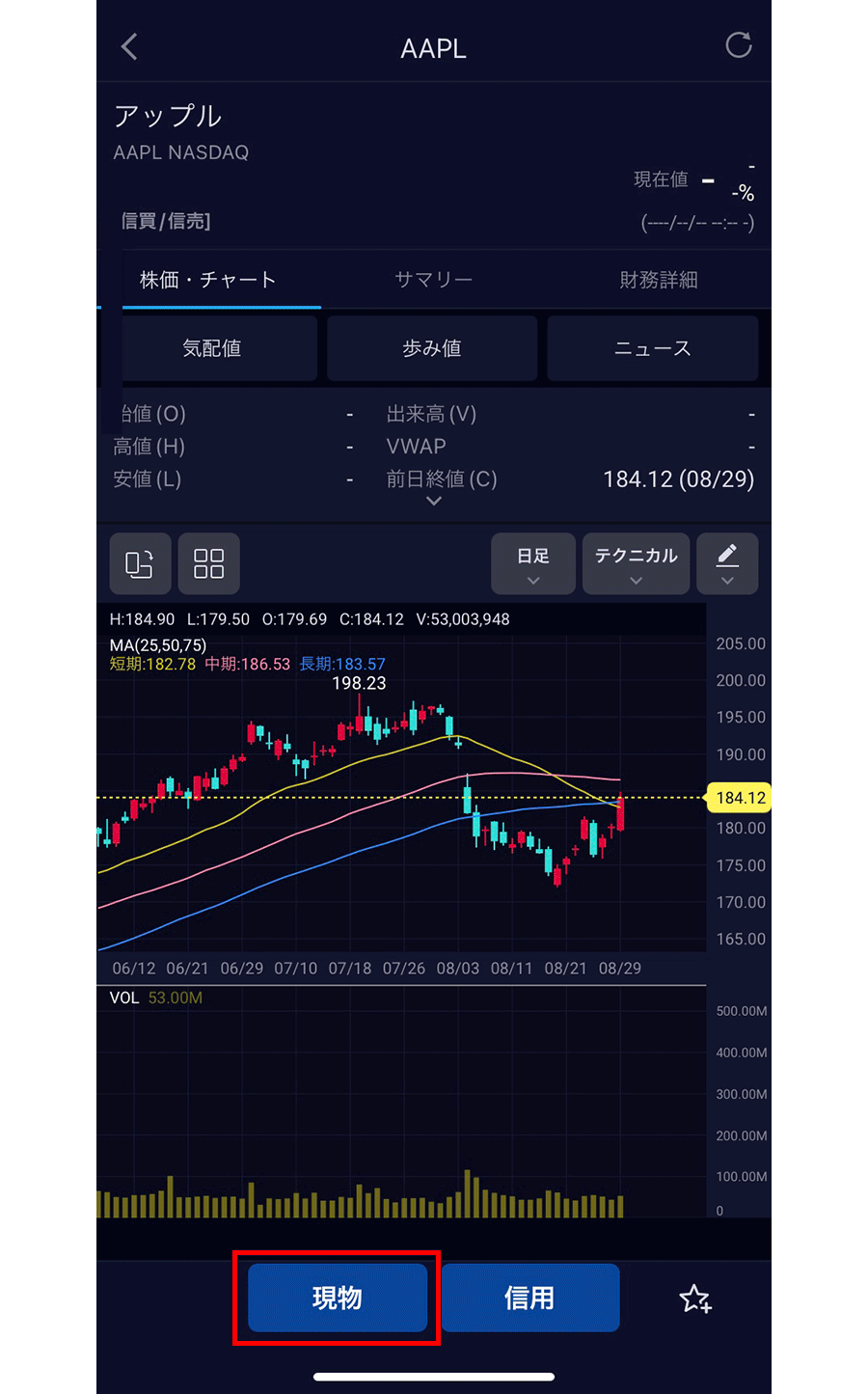Switch to the サマリー tab
868x1394 pixels.
point(433,280)
